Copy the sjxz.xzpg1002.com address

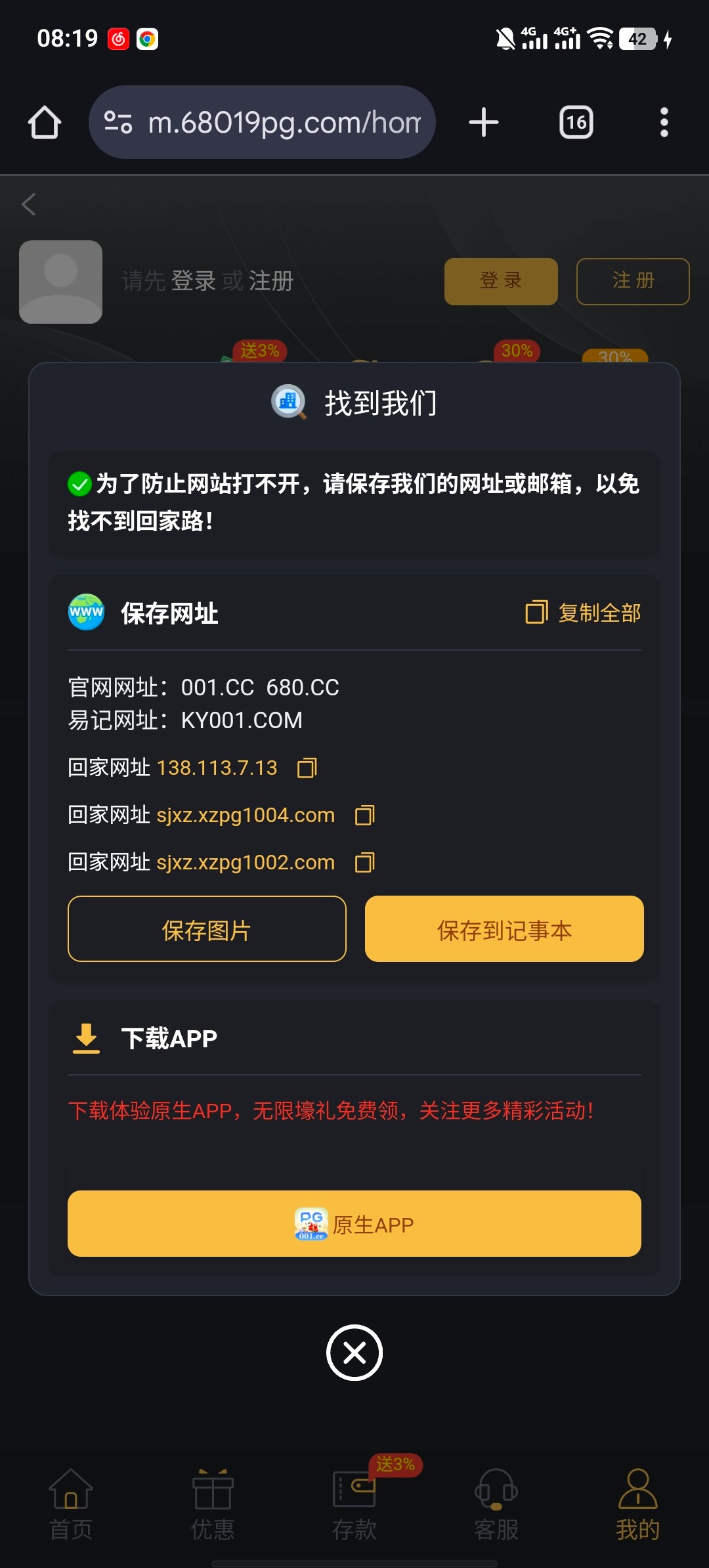click(365, 863)
